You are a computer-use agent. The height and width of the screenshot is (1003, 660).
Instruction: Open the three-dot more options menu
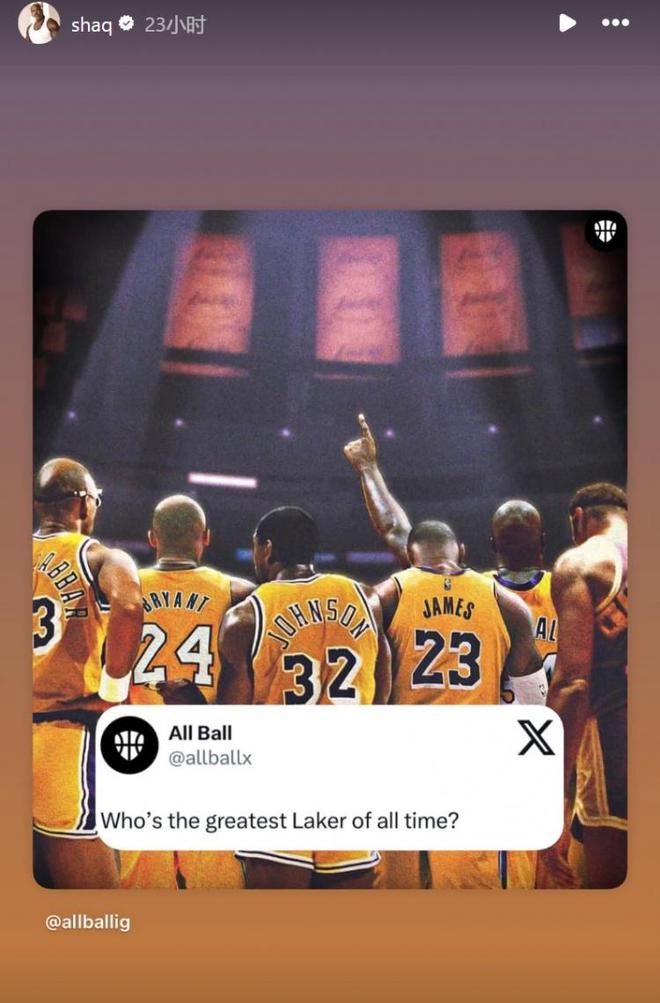tap(615, 23)
